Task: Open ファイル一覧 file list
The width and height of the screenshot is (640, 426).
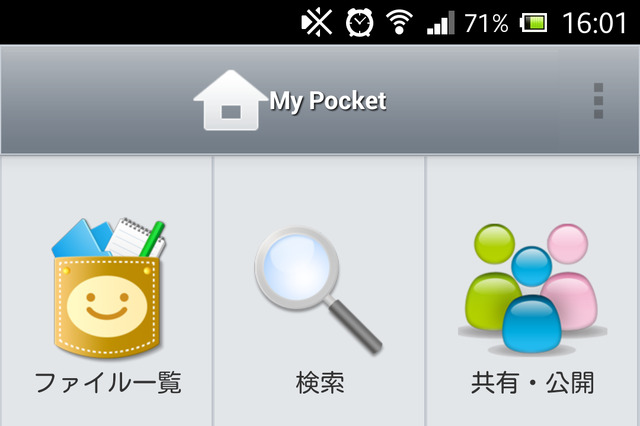Action: pyautogui.click(x=107, y=300)
